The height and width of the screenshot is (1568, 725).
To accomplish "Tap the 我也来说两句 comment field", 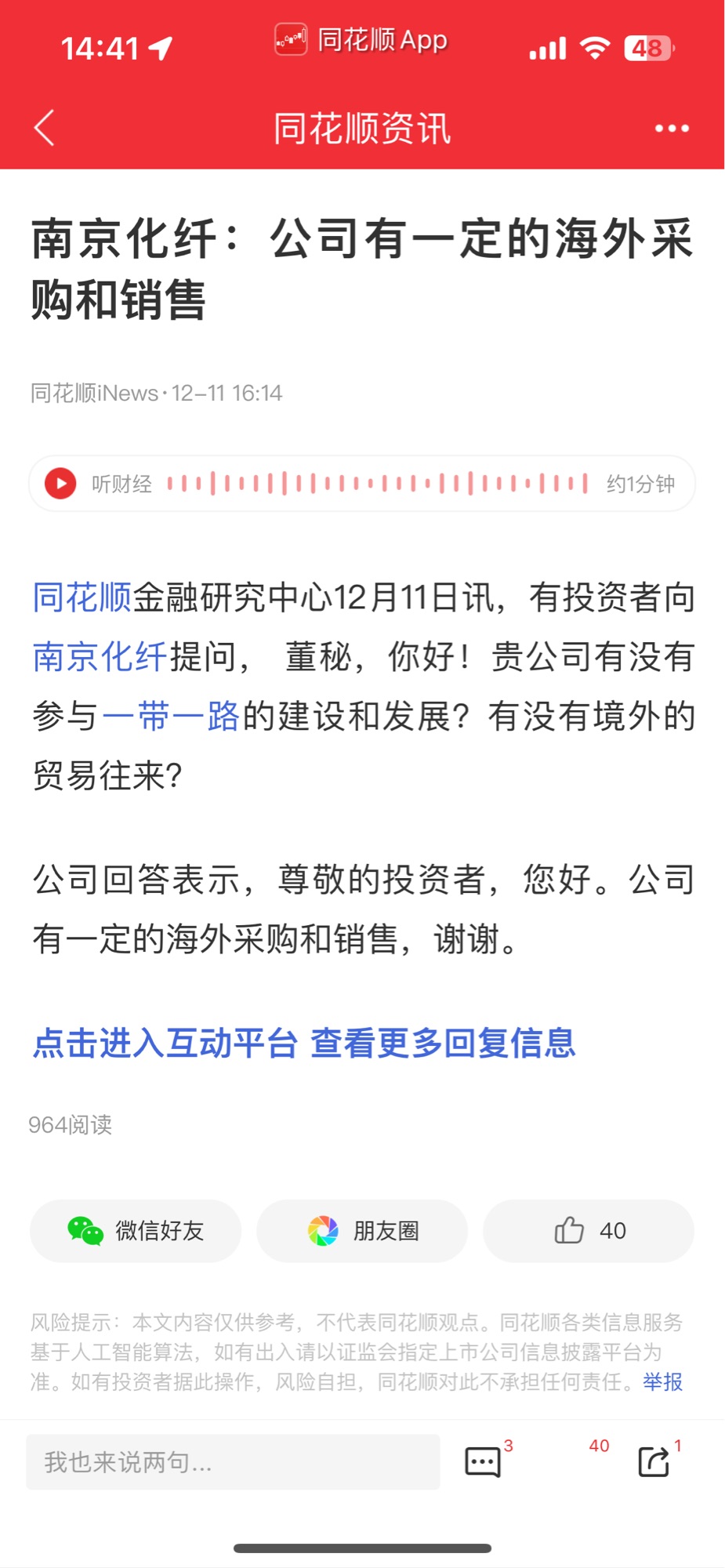I will [233, 1462].
